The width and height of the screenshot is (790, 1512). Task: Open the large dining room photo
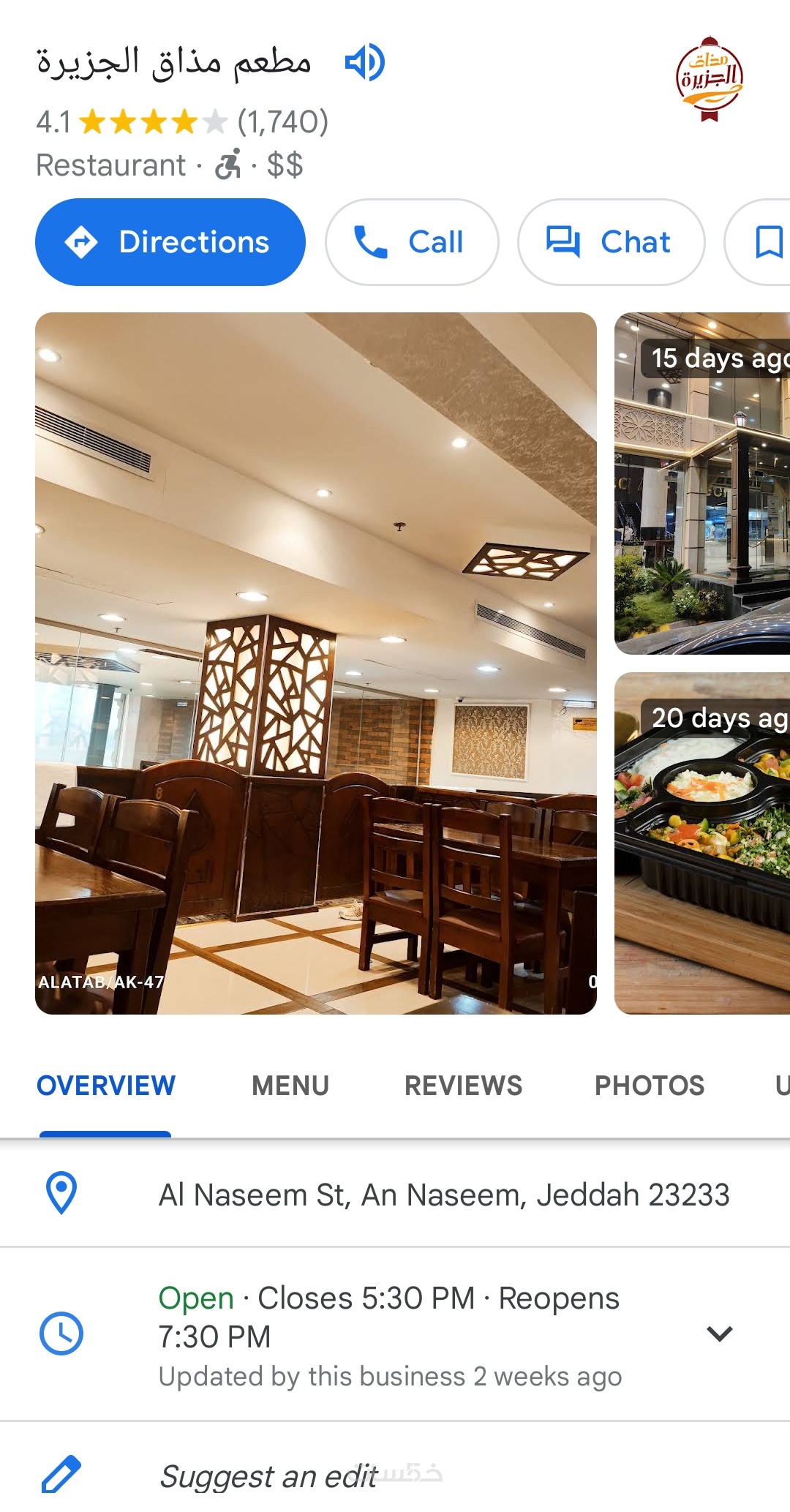point(315,663)
